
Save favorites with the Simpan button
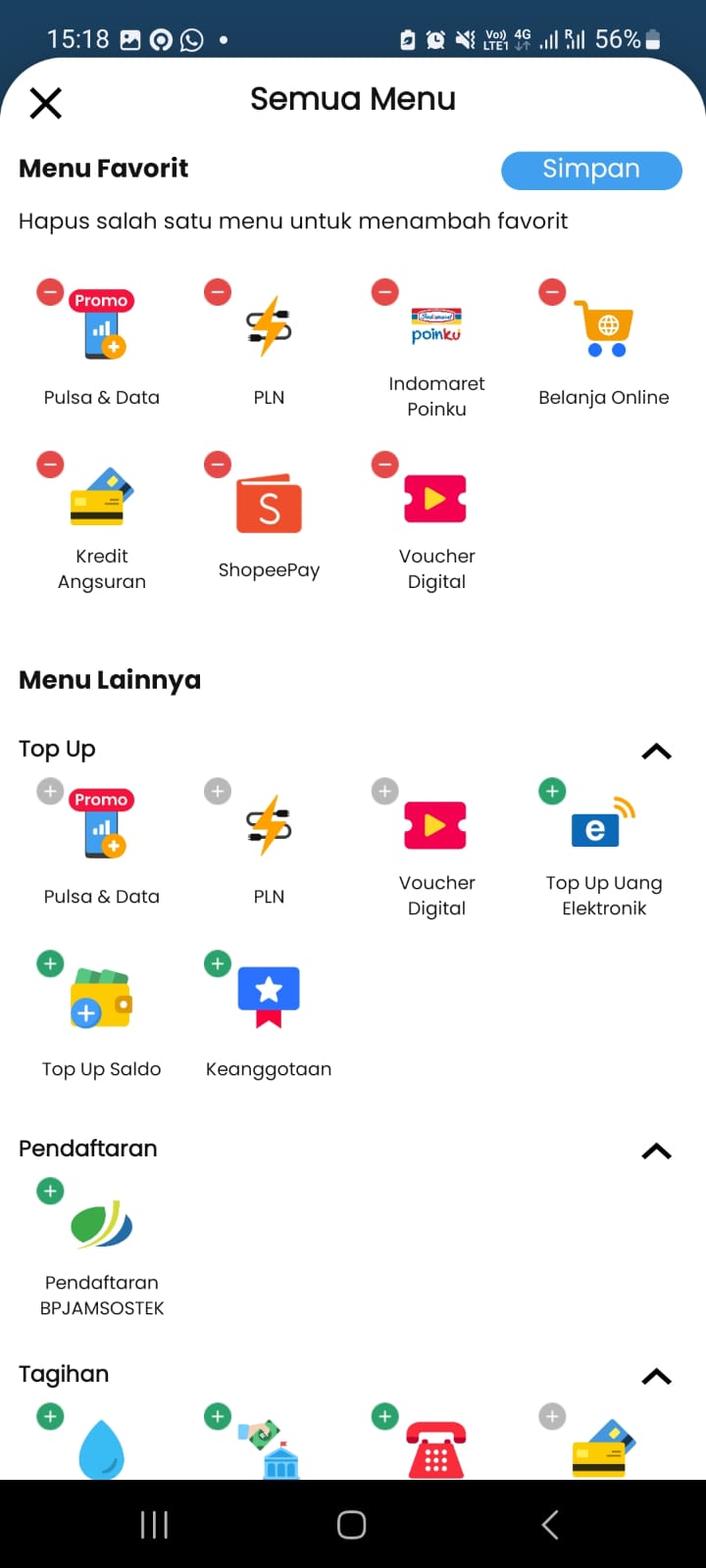click(591, 170)
